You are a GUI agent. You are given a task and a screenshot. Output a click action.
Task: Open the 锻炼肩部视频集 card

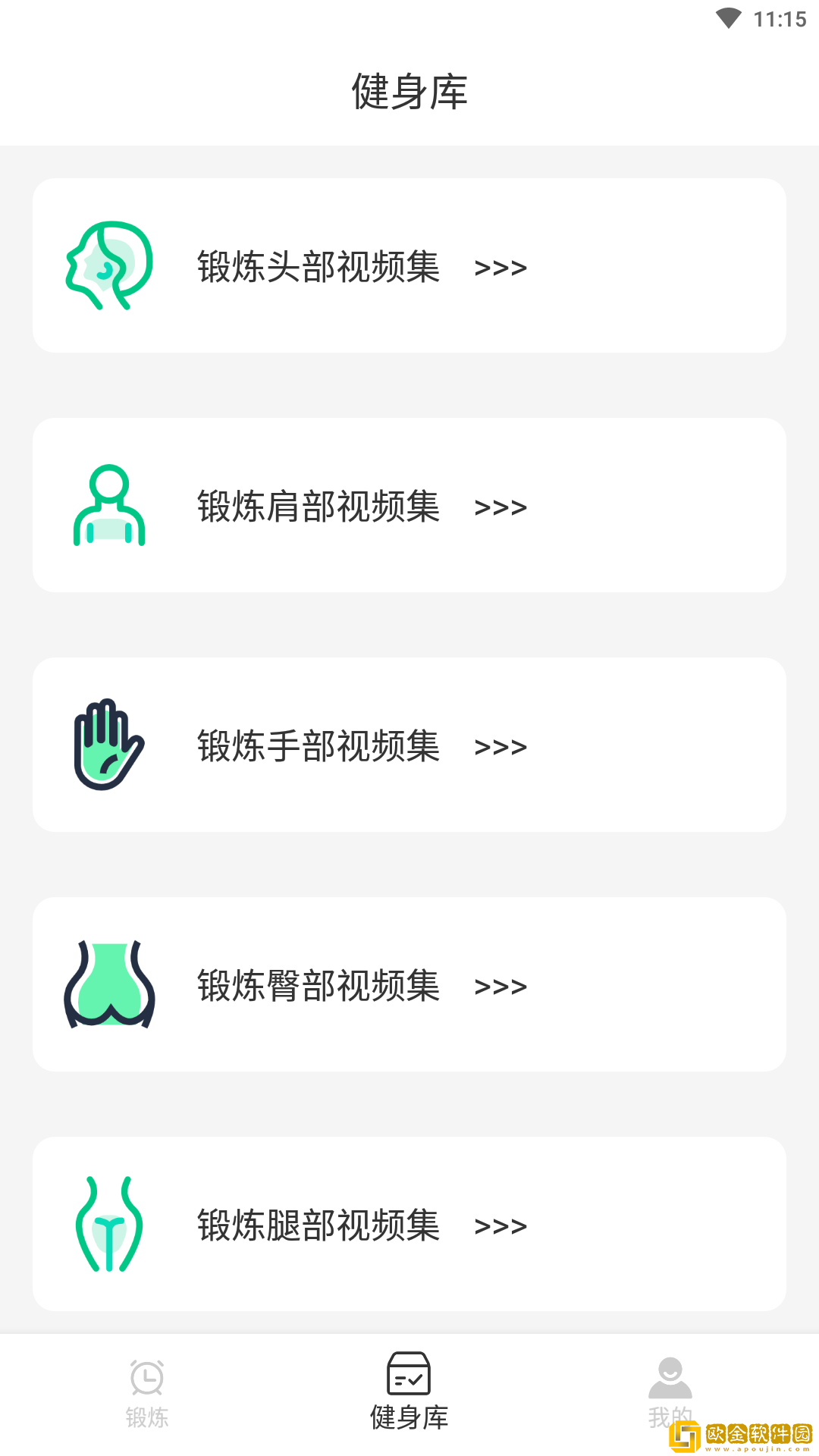409,505
